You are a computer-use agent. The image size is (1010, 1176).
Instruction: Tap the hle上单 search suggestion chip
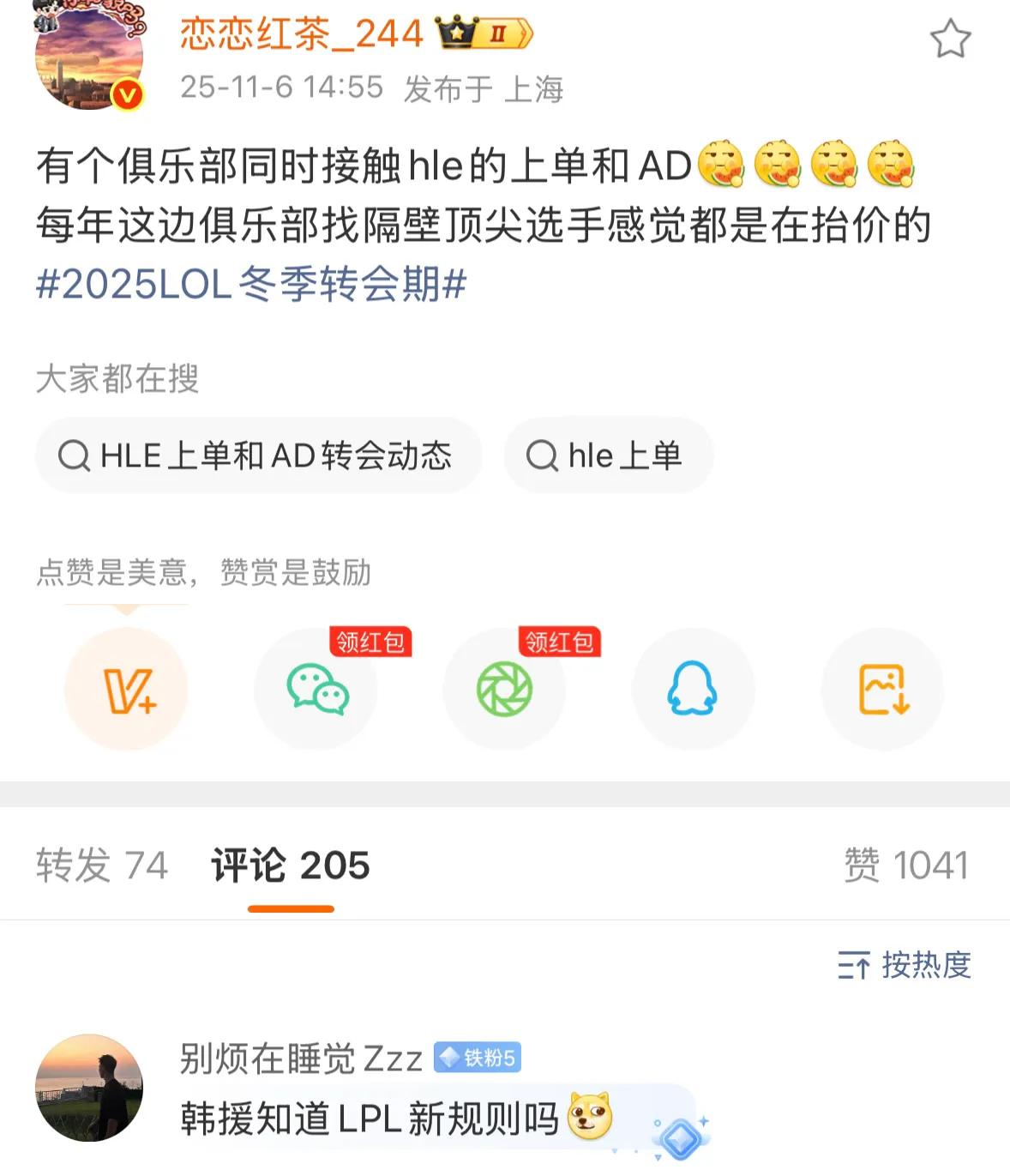[608, 455]
